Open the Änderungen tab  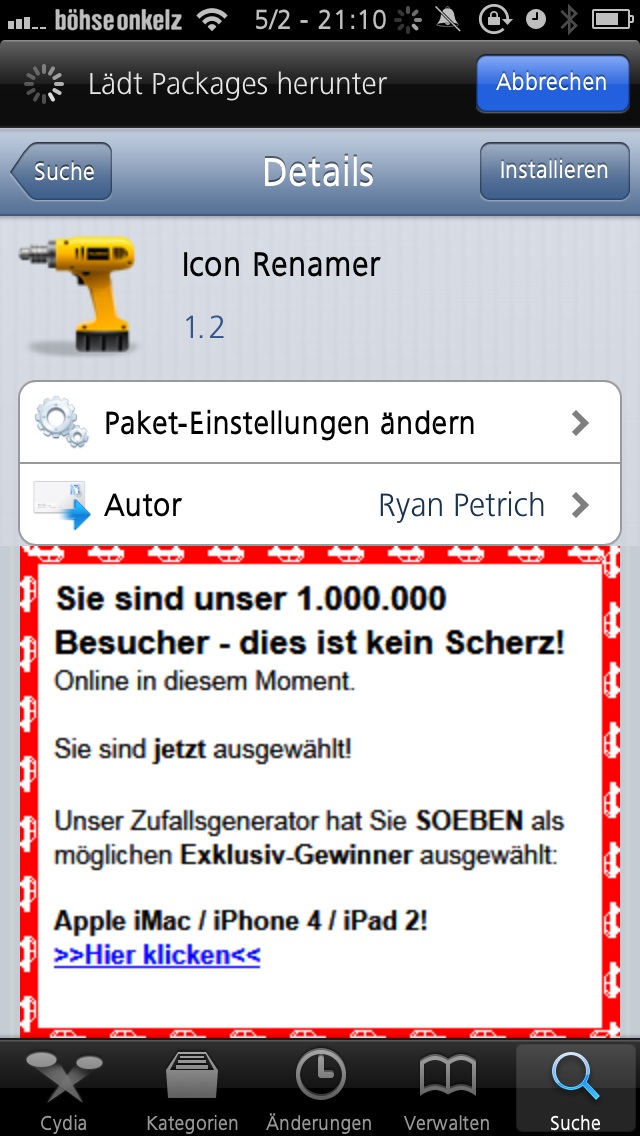320,1088
